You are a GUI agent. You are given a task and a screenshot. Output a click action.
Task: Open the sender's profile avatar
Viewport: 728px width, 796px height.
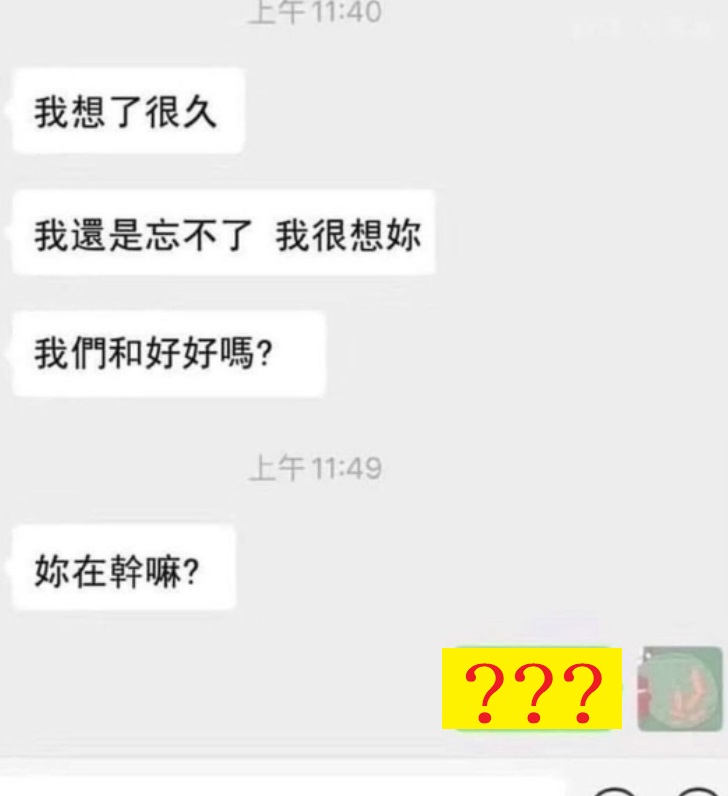pos(680,689)
